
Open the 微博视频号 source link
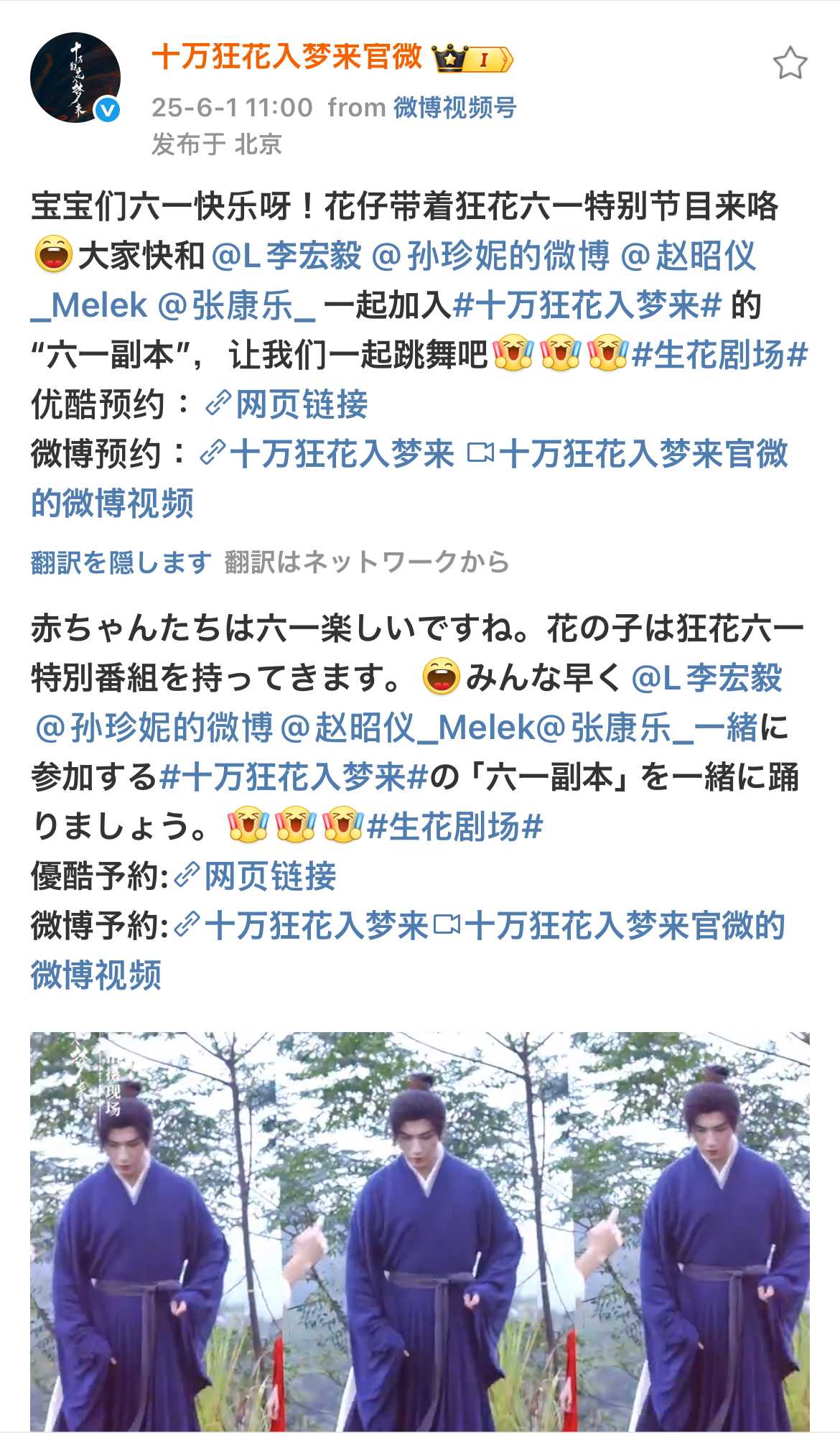(x=454, y=108)
